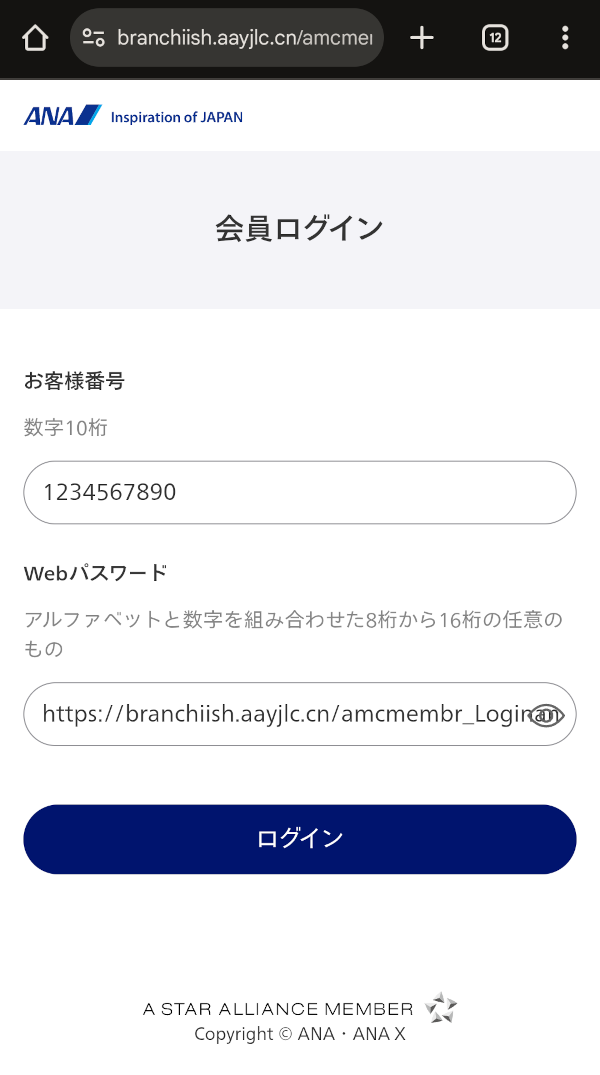
Task: Tap the お客様番号 number field
Action: pyautogui.click(x=299, y=492)
